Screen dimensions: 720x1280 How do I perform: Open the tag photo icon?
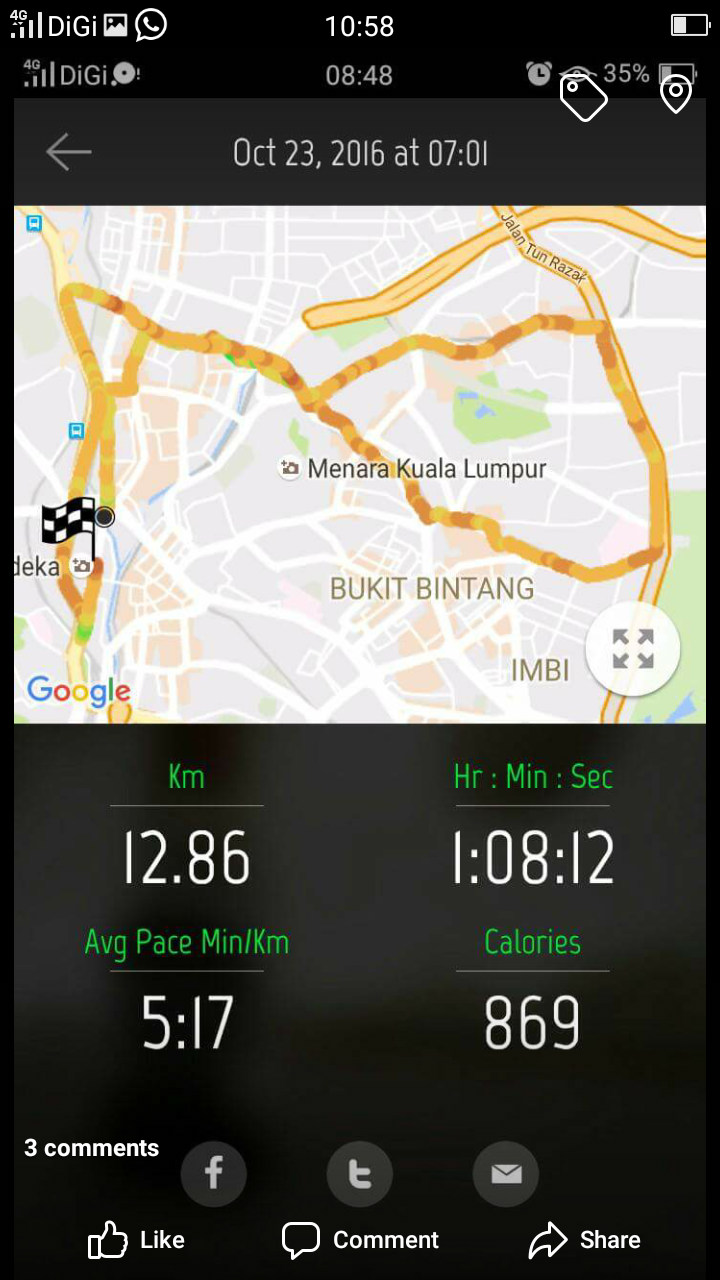tap(584, 96)
